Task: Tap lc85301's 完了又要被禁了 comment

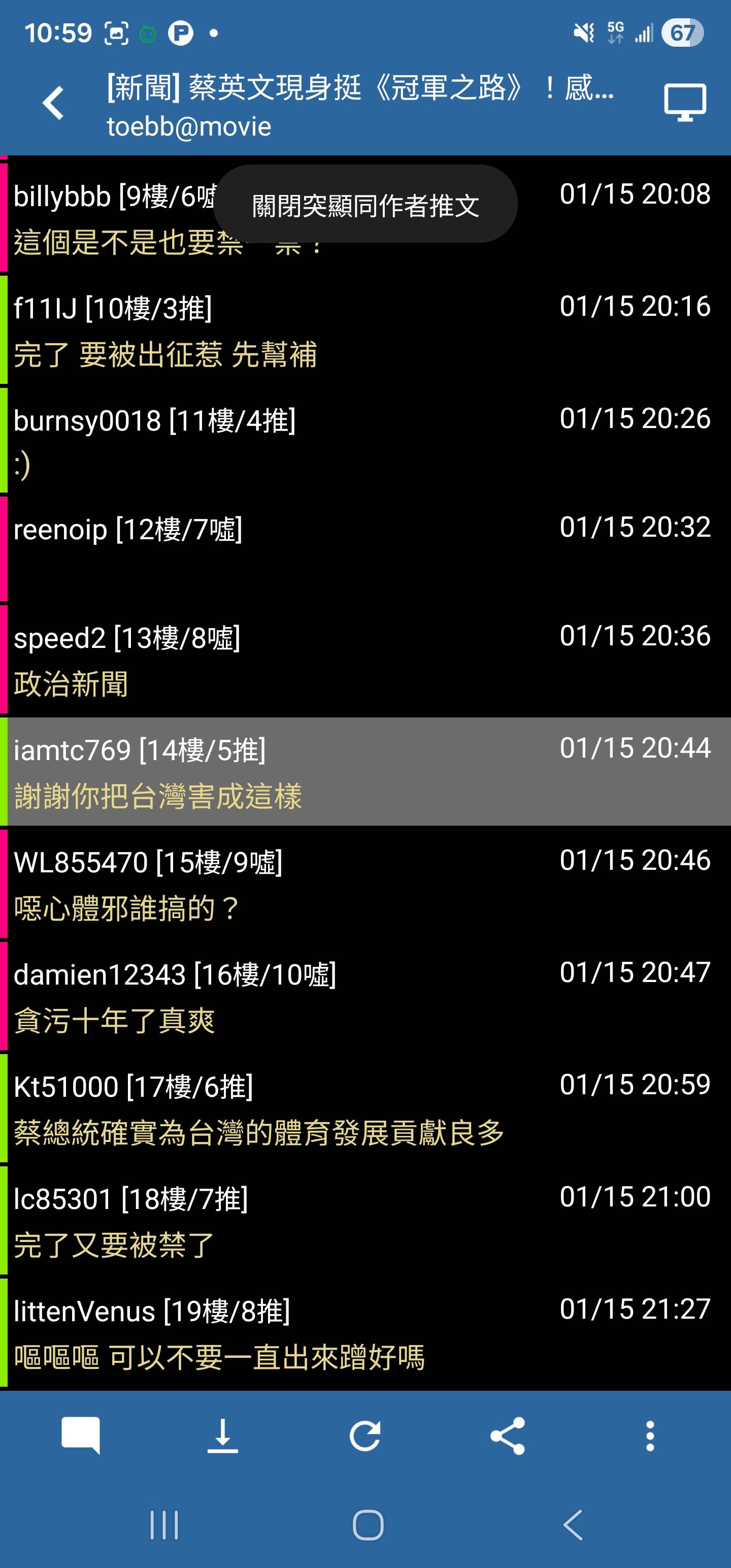Action: pyautogui.click(x=365, y=1221)
